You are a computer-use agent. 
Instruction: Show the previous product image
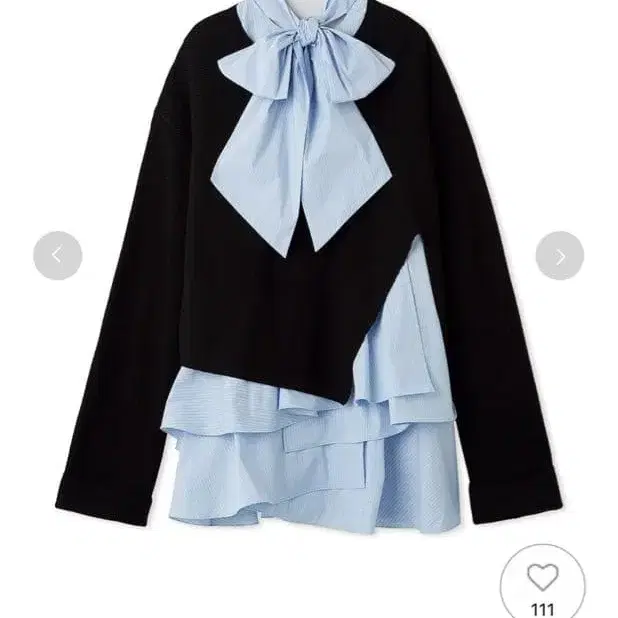pos(57,256)
